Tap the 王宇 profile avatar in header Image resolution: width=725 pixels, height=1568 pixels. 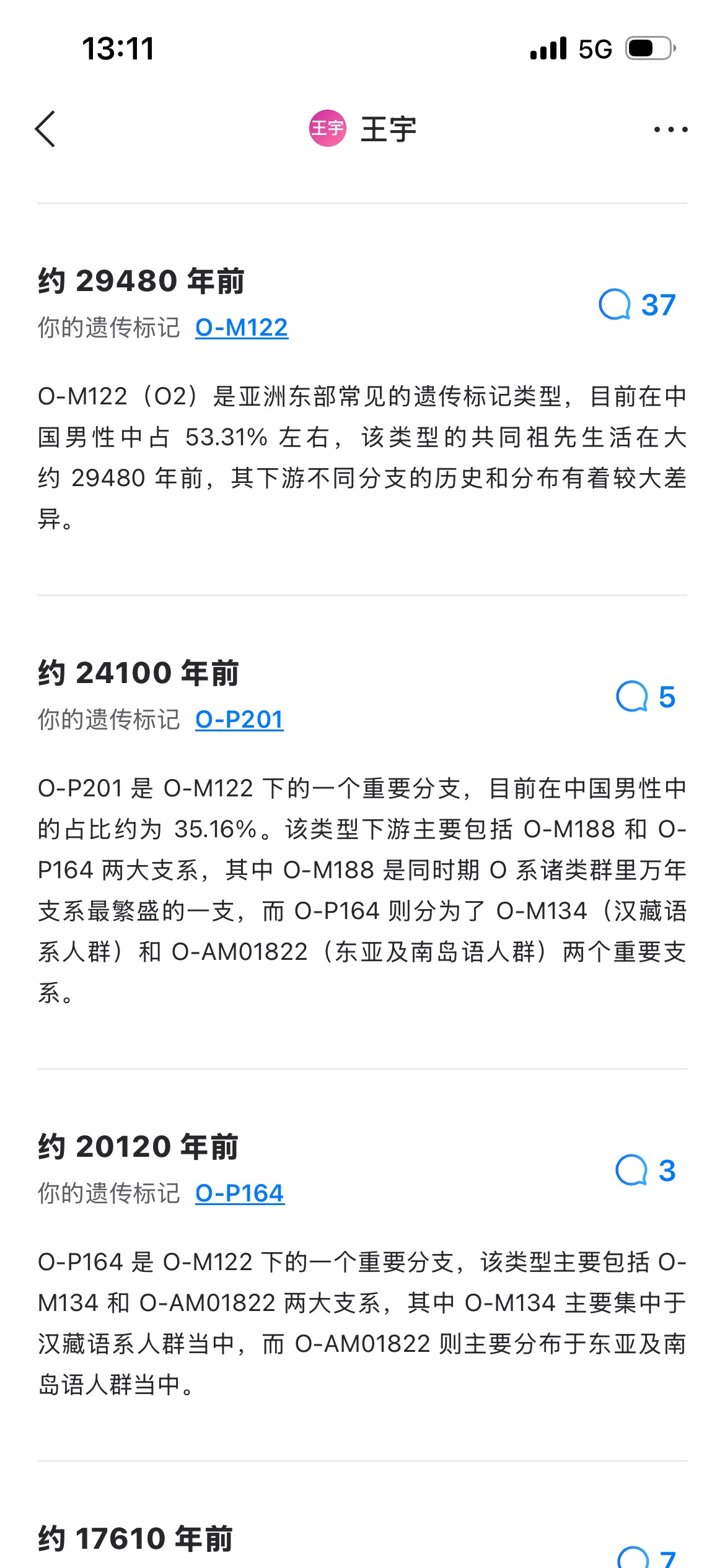[328, 129]
